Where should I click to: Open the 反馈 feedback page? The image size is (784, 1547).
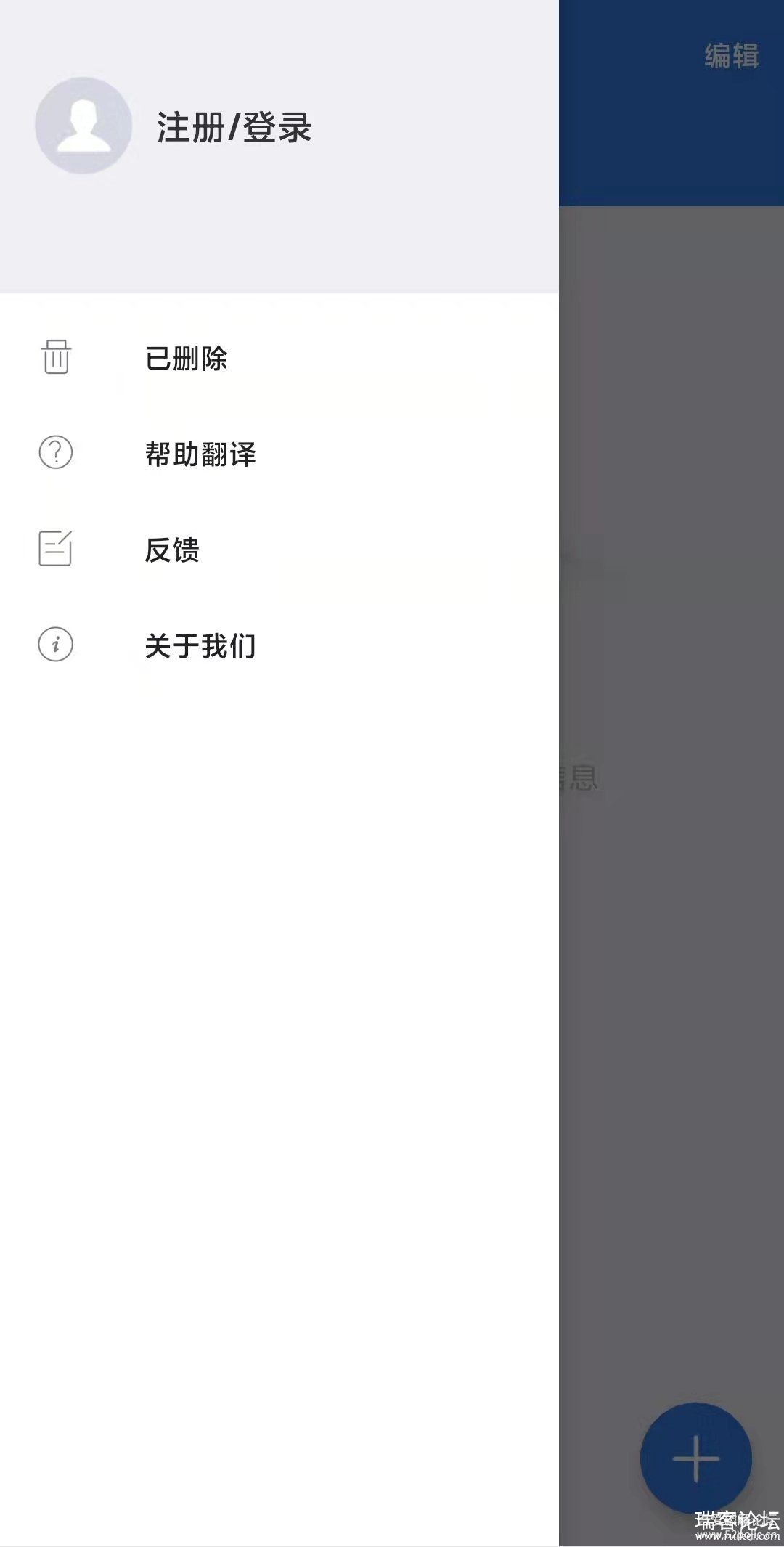click(172, 550)
